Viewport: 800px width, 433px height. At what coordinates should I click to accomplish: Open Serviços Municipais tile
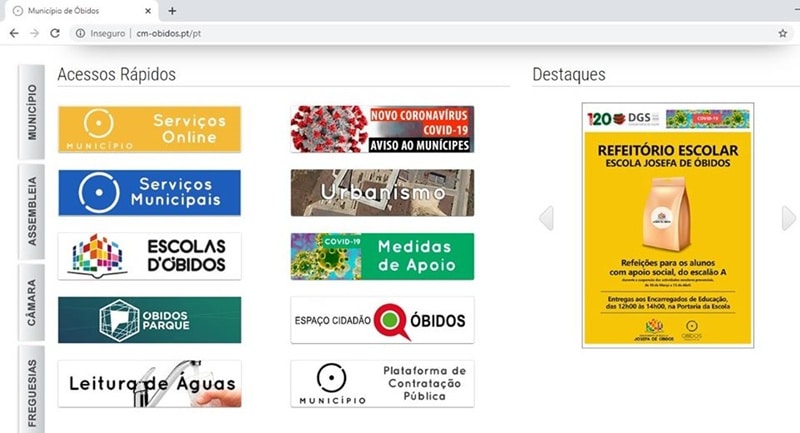[x=149, y=192]
